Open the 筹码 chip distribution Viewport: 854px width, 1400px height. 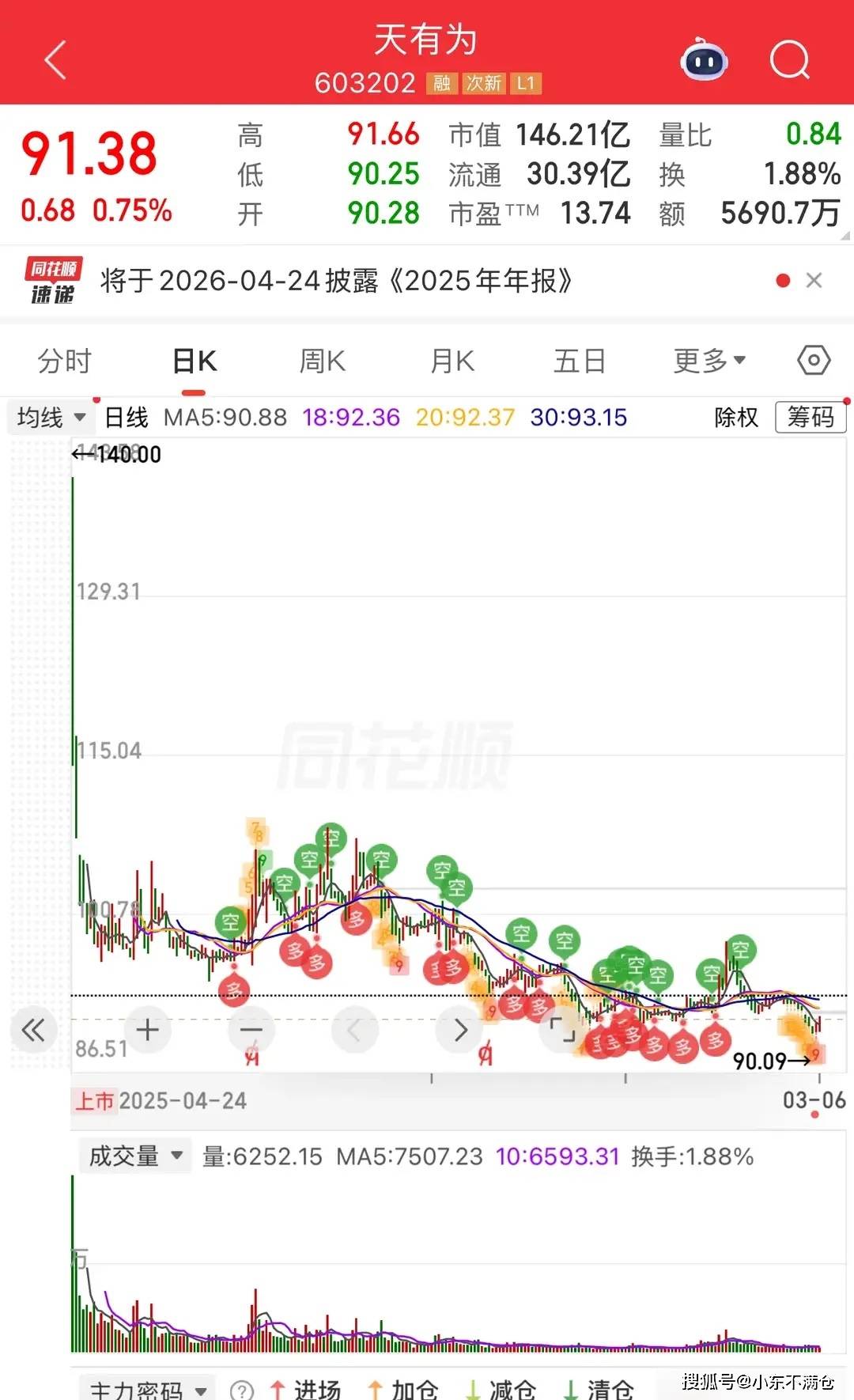pos(811,417)
